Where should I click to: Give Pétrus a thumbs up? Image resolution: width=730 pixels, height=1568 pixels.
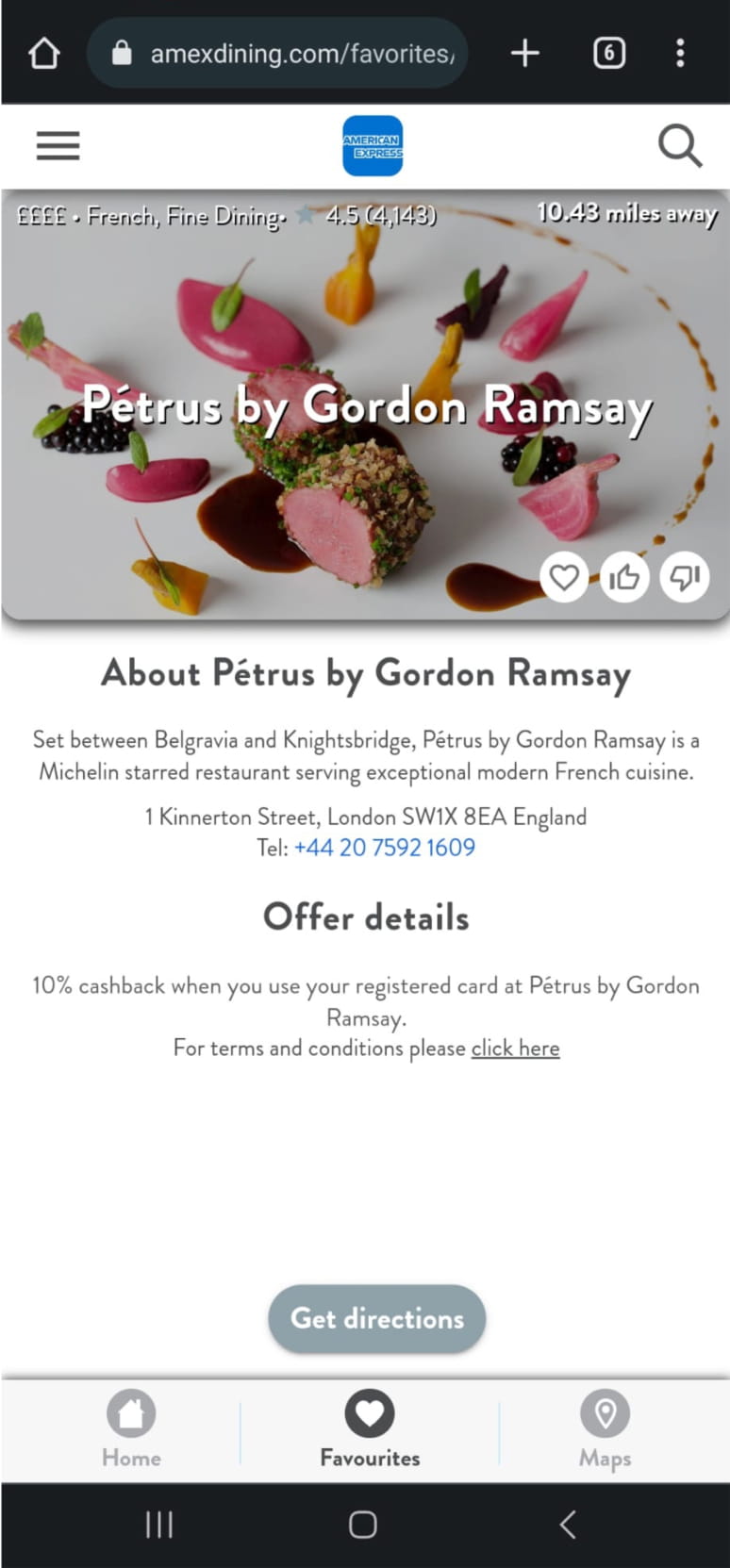tap(624, 576)
